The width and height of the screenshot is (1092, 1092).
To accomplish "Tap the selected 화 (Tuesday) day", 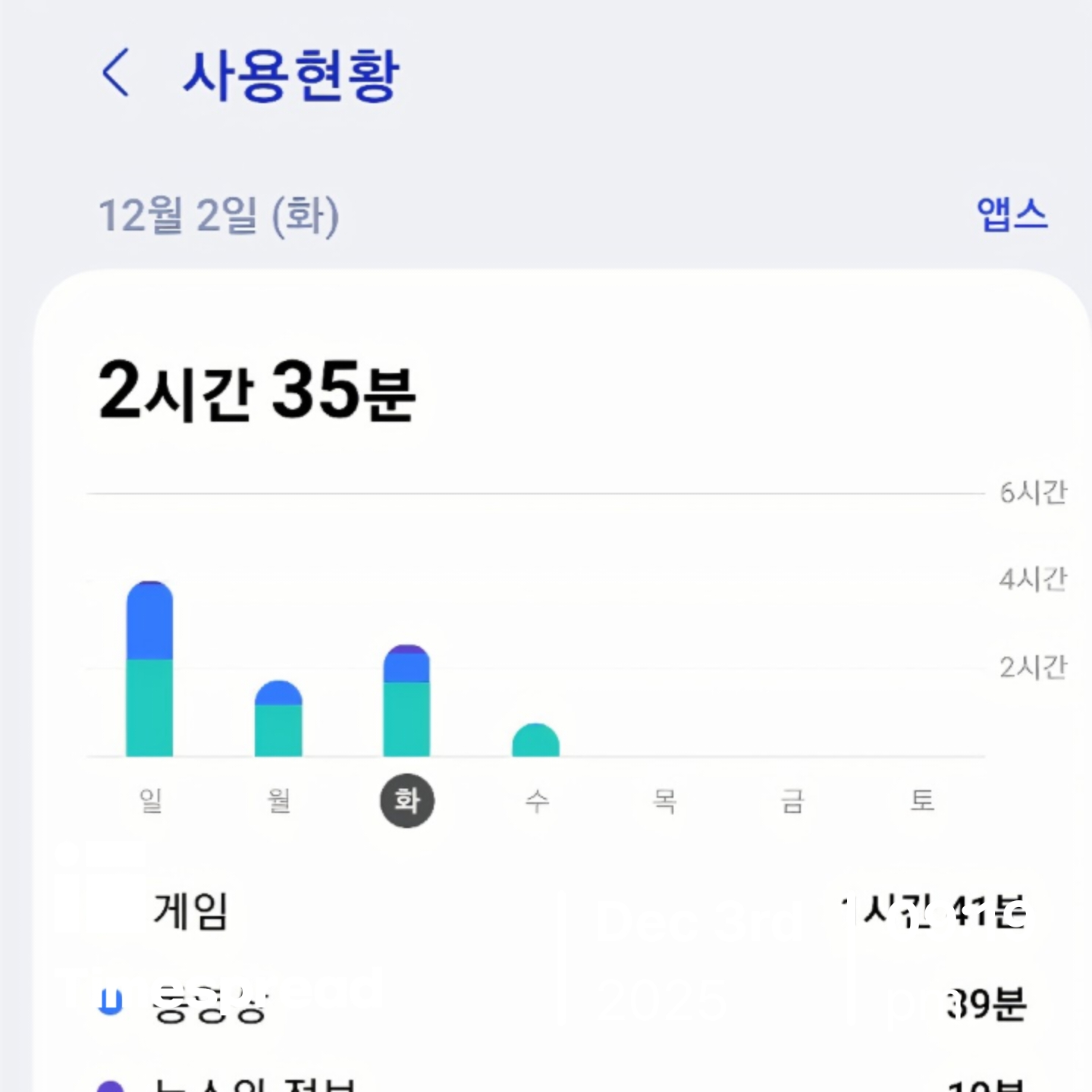I will (x=407, y=800).
